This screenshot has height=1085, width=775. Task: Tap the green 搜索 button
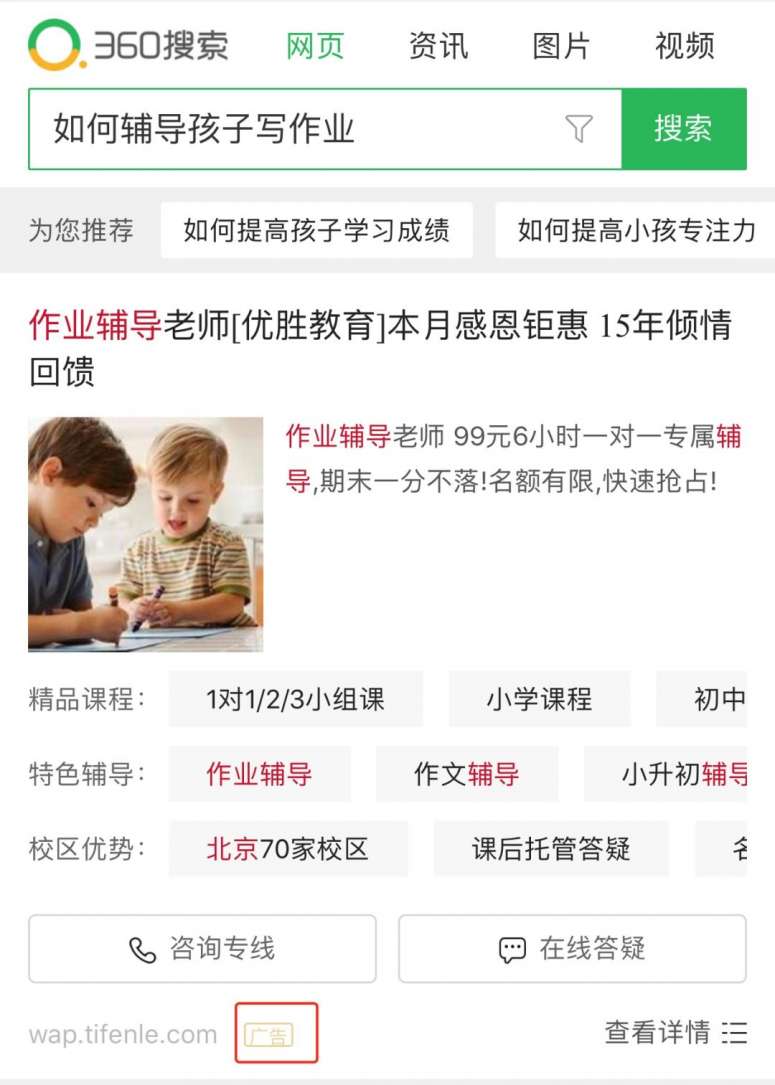click(x=683, y=129)
